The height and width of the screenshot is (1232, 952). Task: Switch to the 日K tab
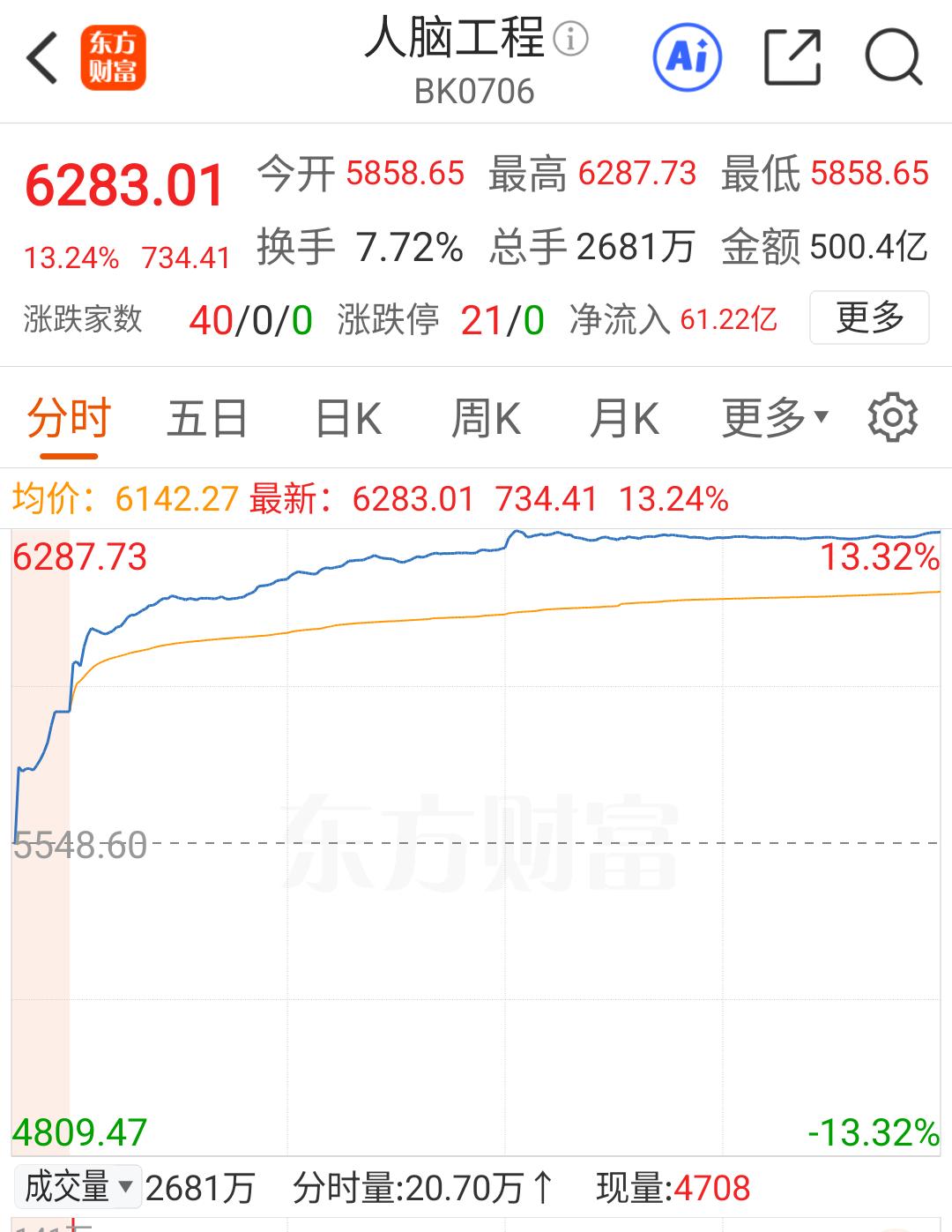(346, 418)
